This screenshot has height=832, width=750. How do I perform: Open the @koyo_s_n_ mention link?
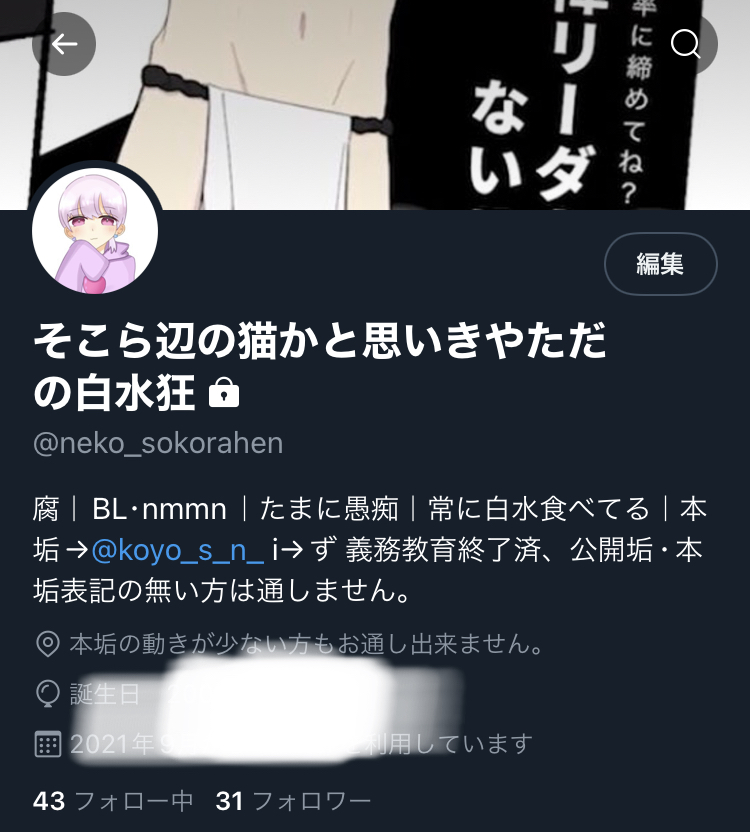click(x=178, y=550)
